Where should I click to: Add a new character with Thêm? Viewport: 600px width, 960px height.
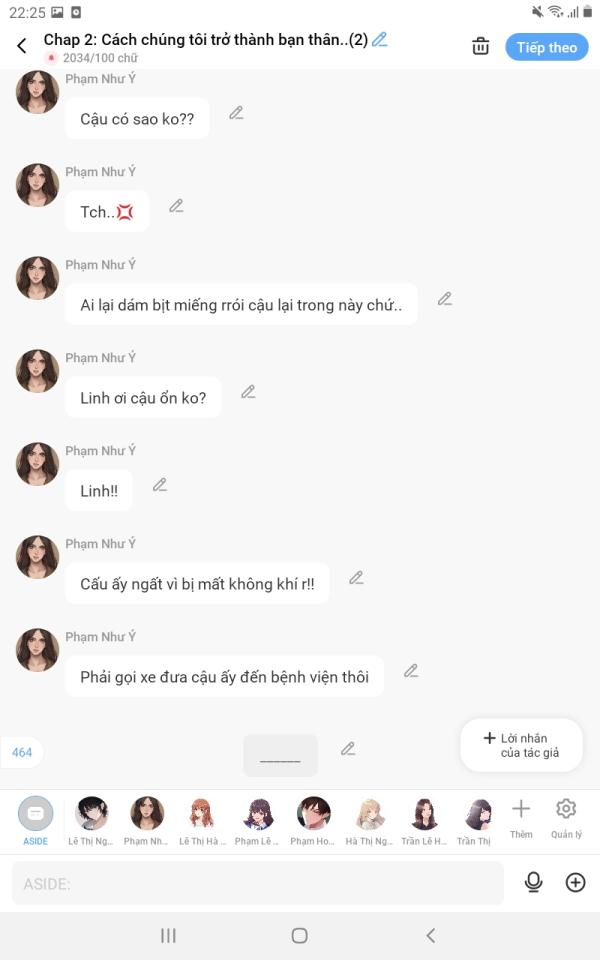point(521,815)
